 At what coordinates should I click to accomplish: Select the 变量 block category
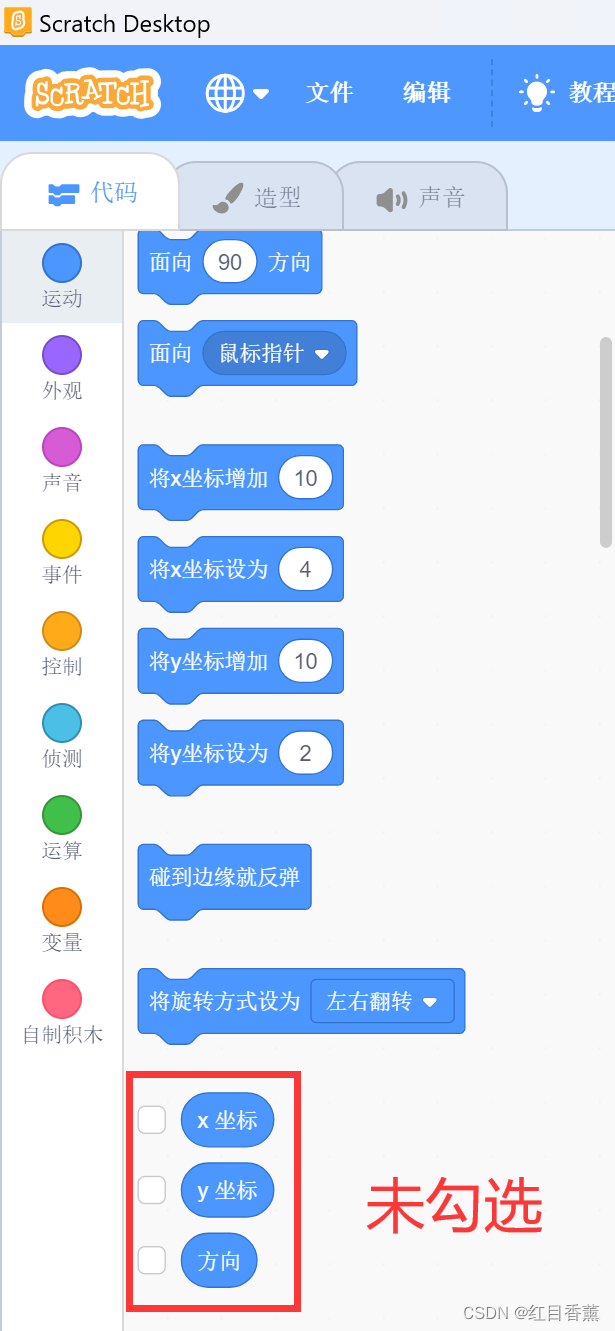(x=62, y=919)
